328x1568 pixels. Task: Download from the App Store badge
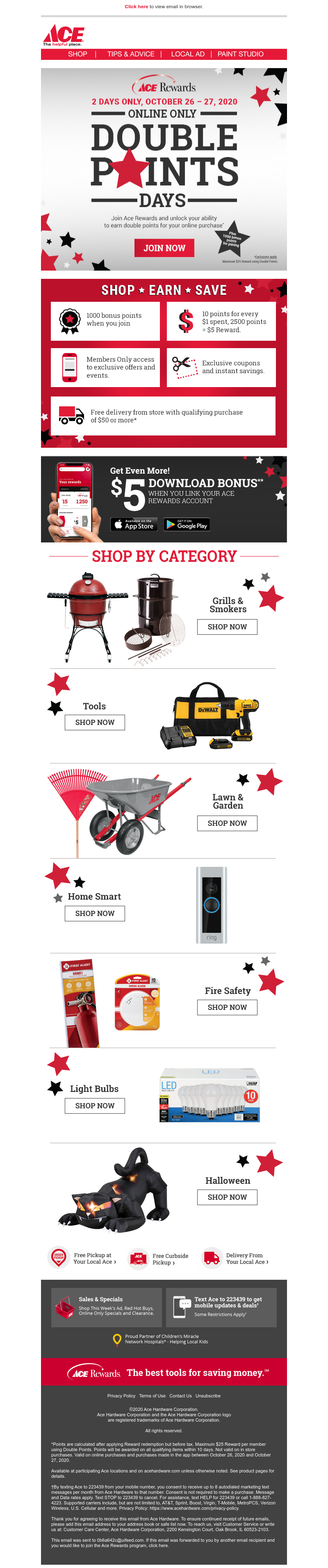pos(134,525)
